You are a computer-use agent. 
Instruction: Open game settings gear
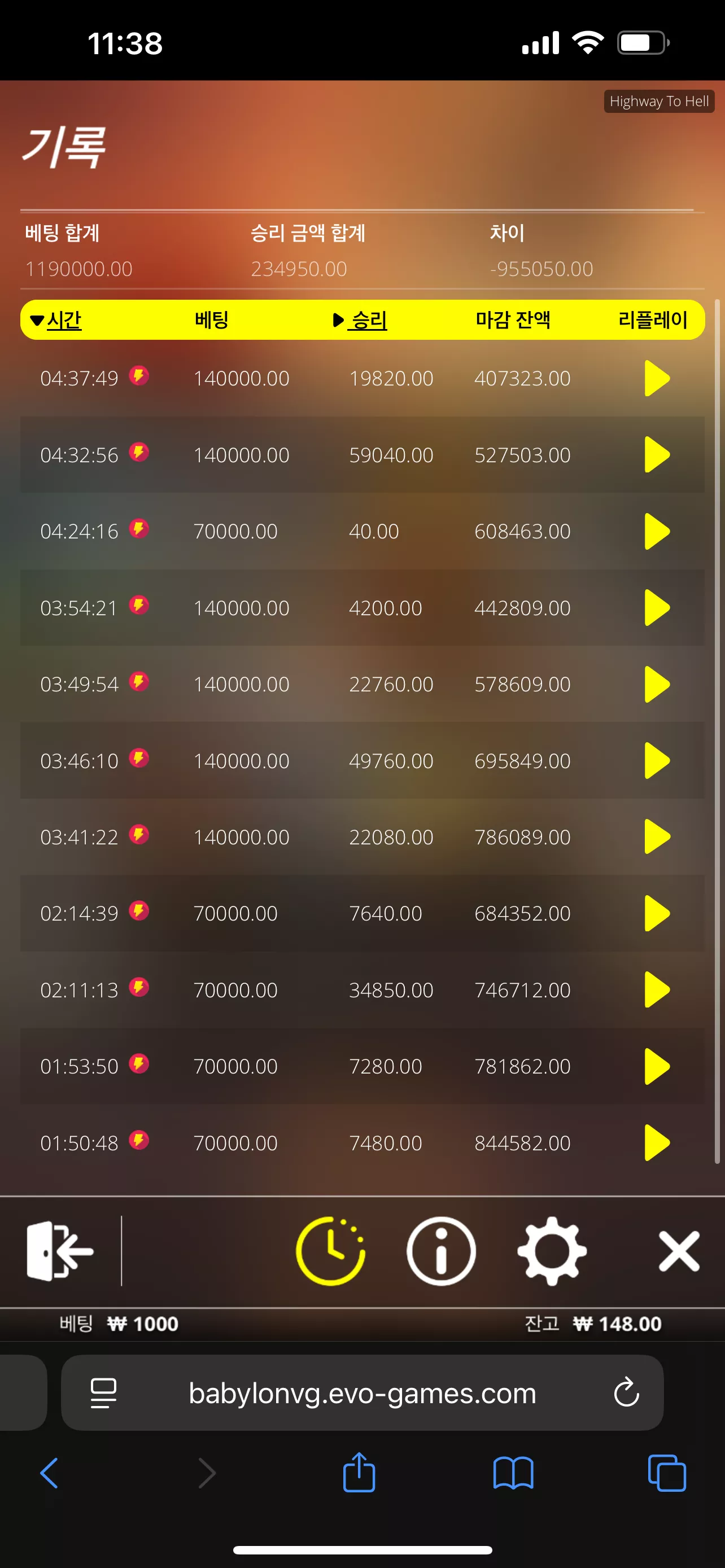pos(552,1251)
